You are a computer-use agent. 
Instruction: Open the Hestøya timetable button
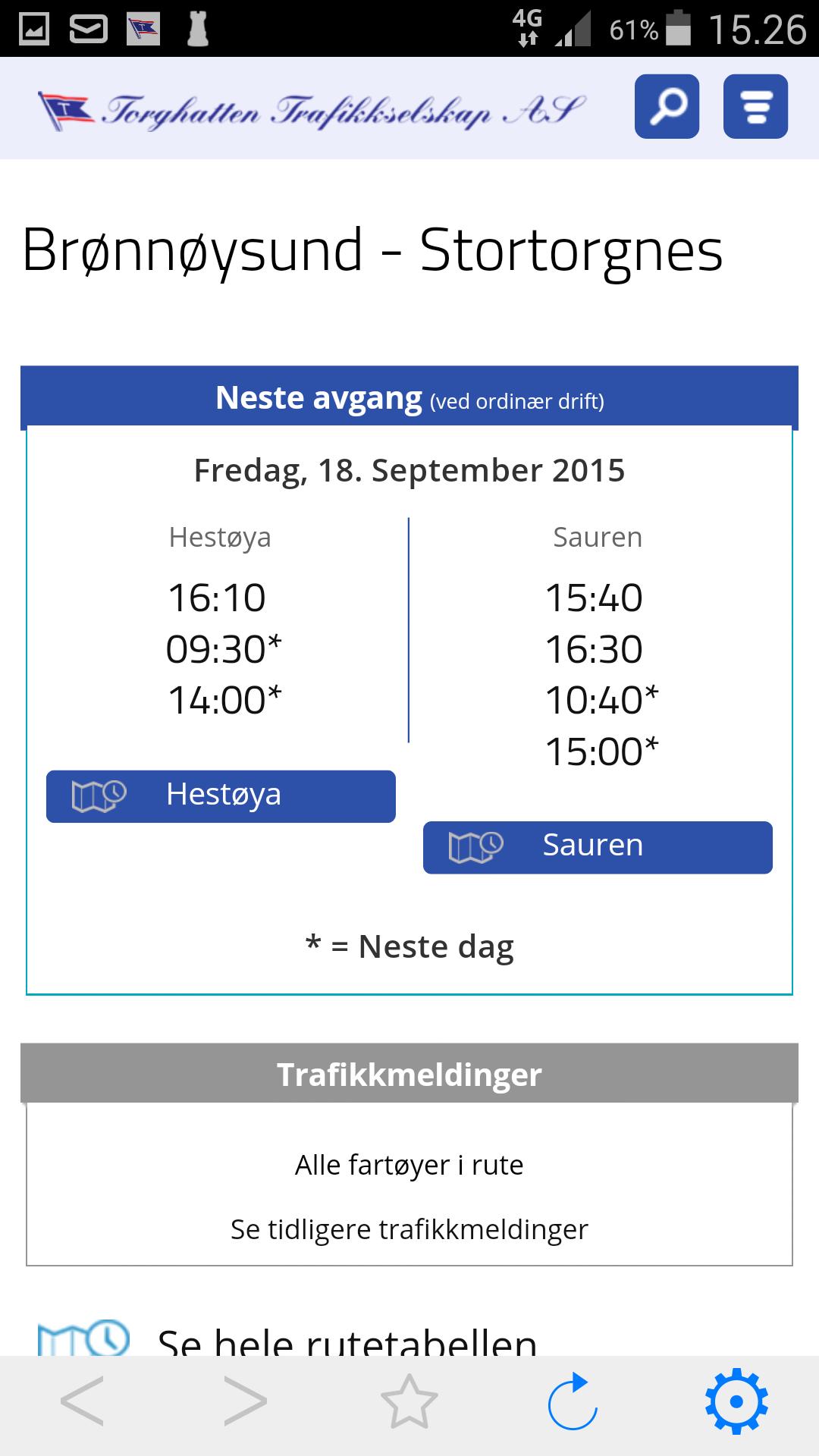coord(221,796)
